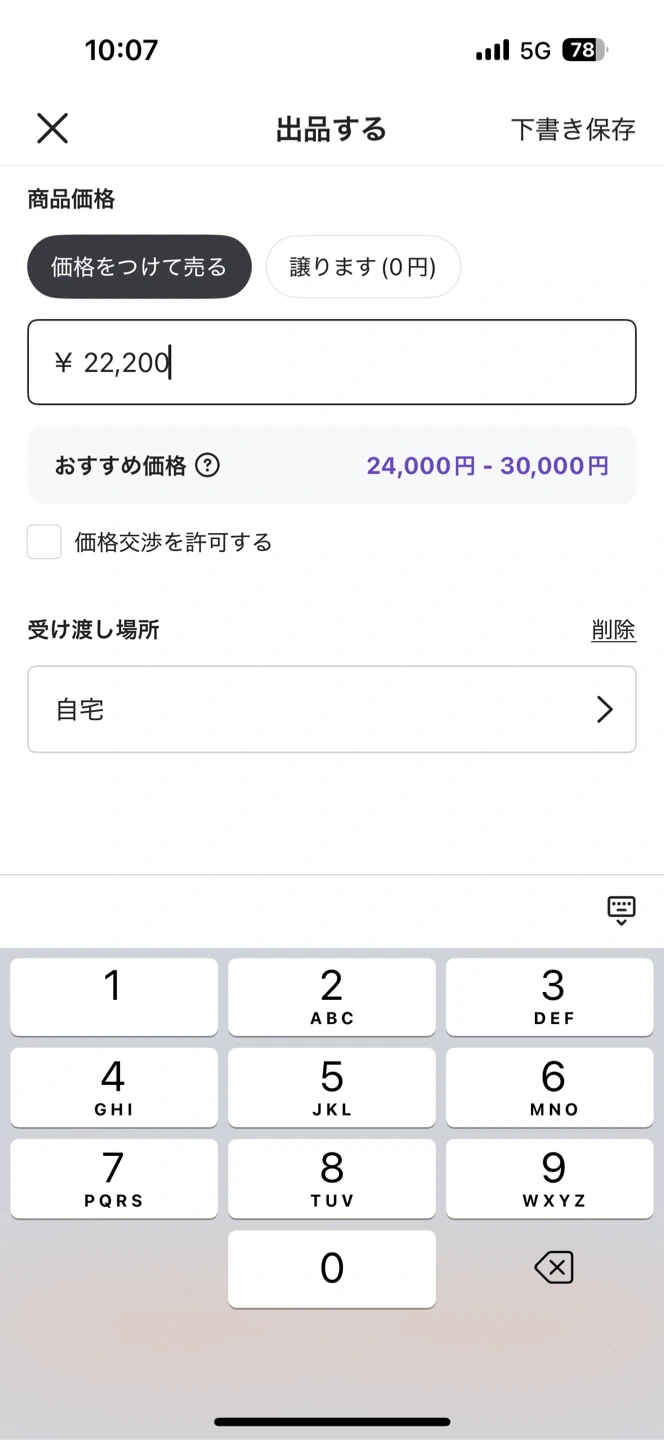Switch to 譲ります (0円) option
Image resolution: width=664 pixels, height=1440 pixels.
click(x=363, y=267)
